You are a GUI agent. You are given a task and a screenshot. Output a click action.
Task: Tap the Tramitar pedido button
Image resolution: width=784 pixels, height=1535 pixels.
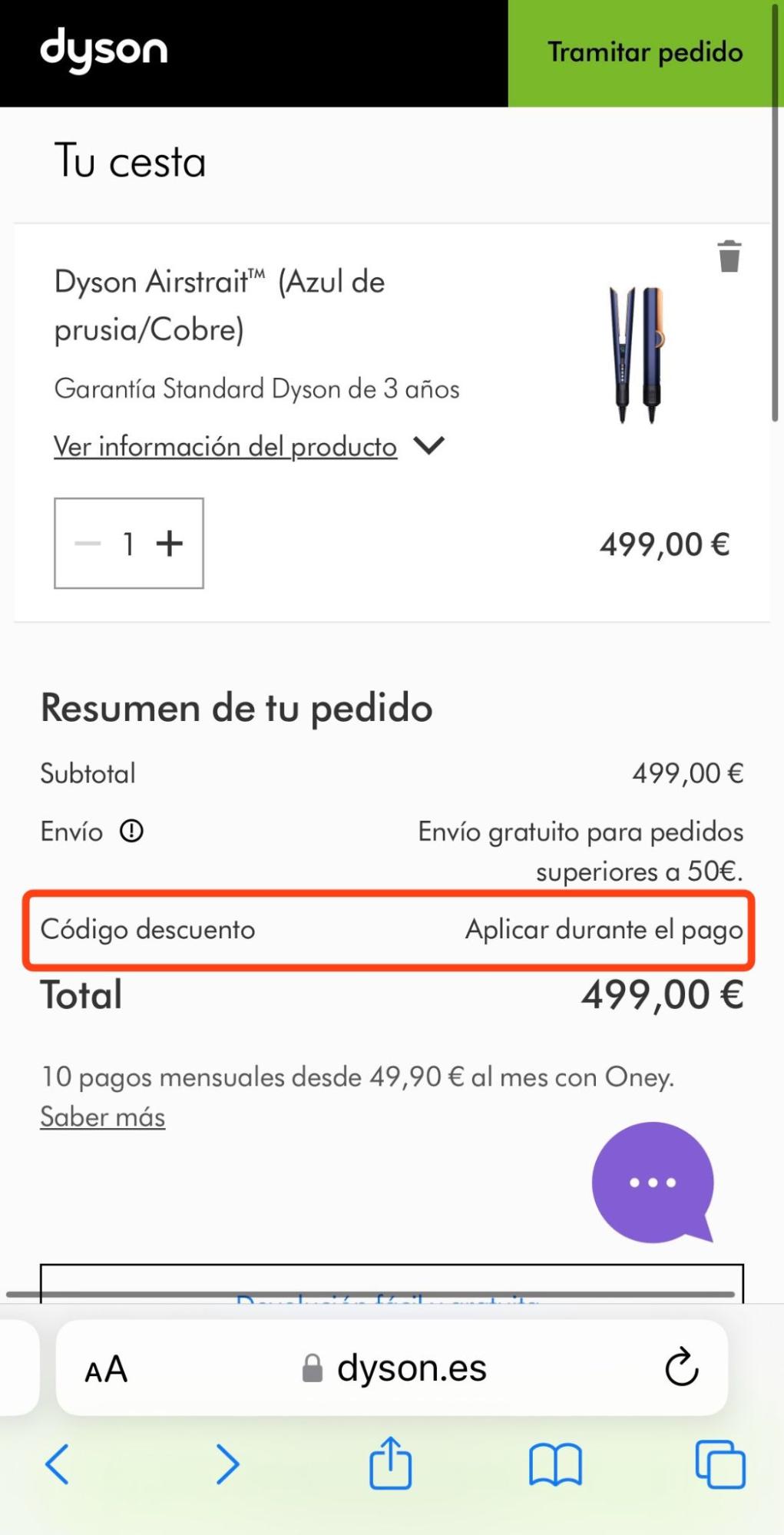tap(645, 53)
